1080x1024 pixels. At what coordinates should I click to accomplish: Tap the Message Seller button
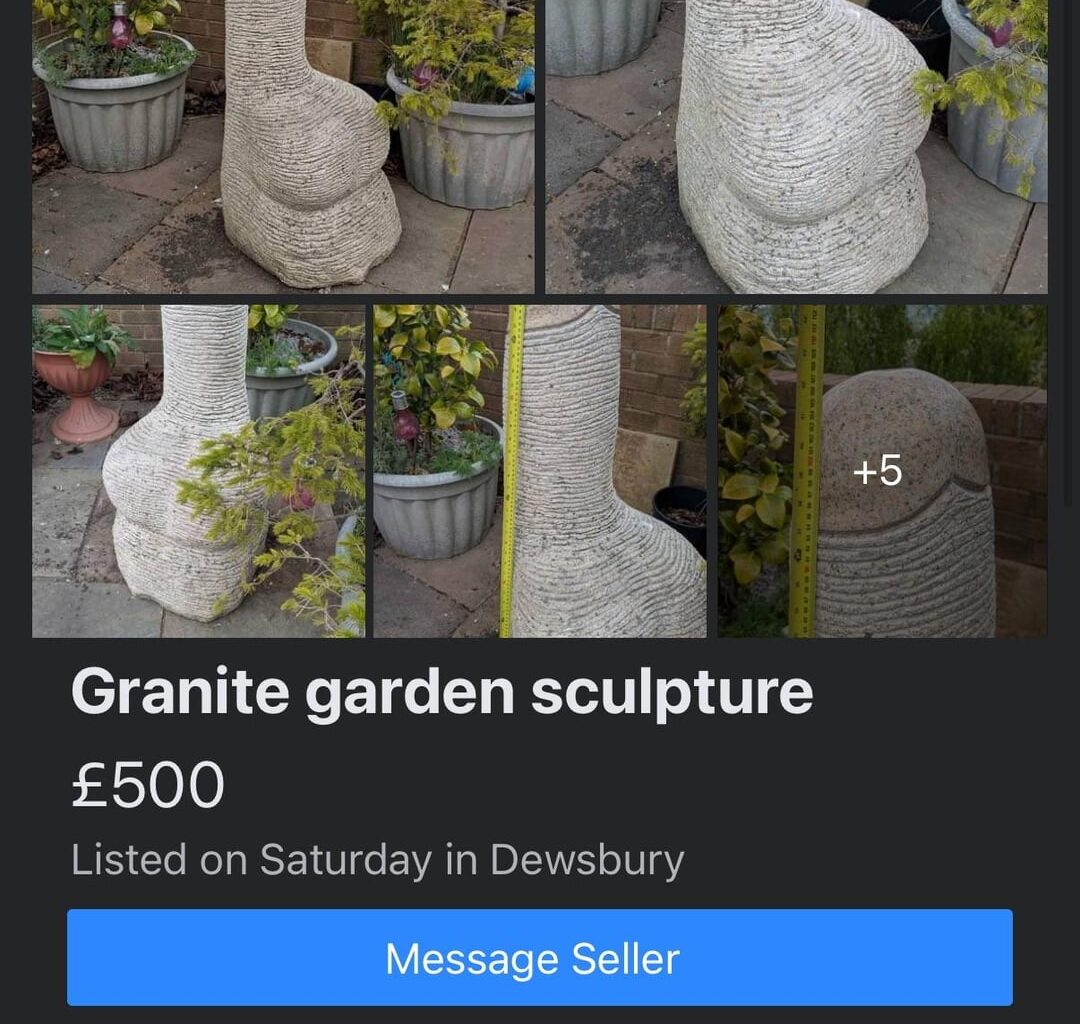[x=539, y=957]
